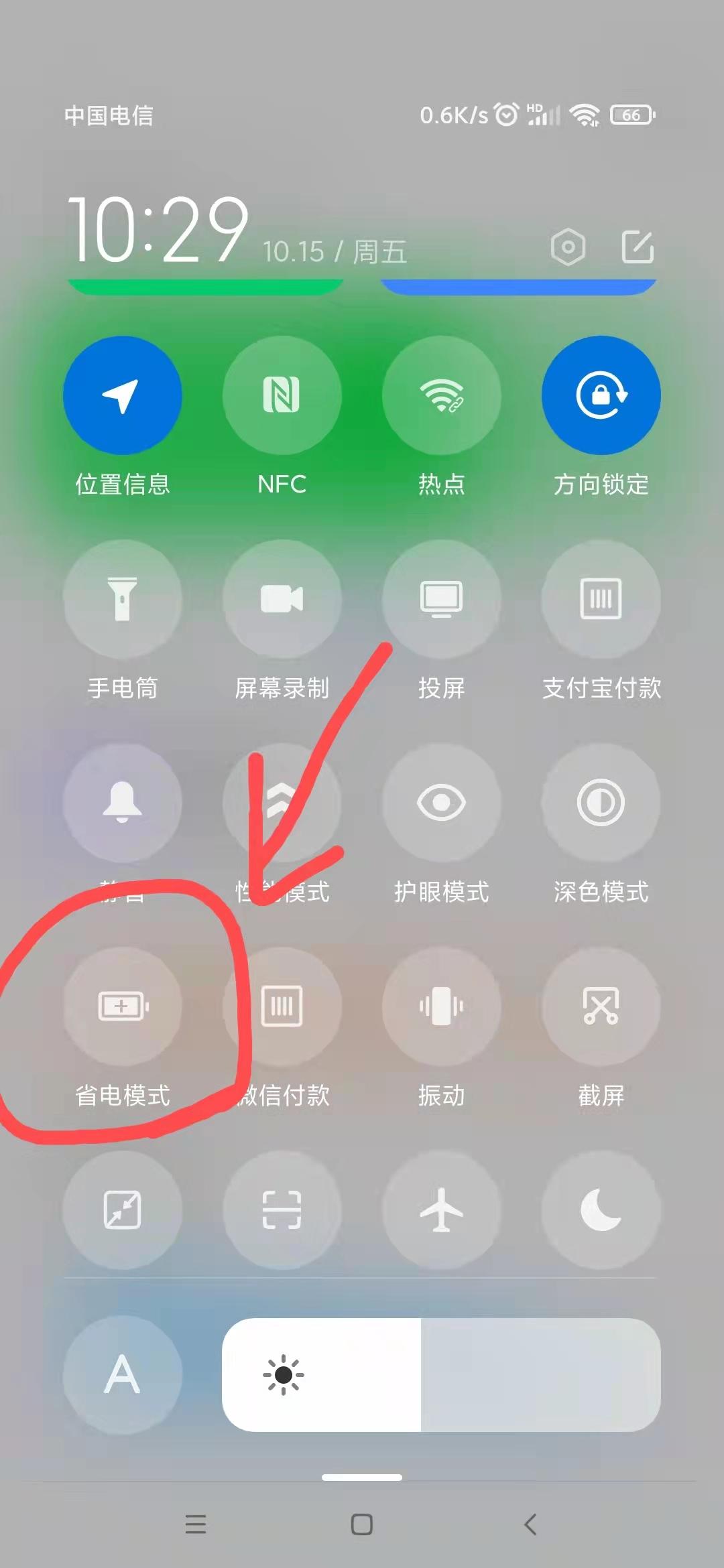The height and width of the screenshot is (1568, 724).
Task: Take a screenshot using the 截屏 tile
Action: tap(601, 1007)
